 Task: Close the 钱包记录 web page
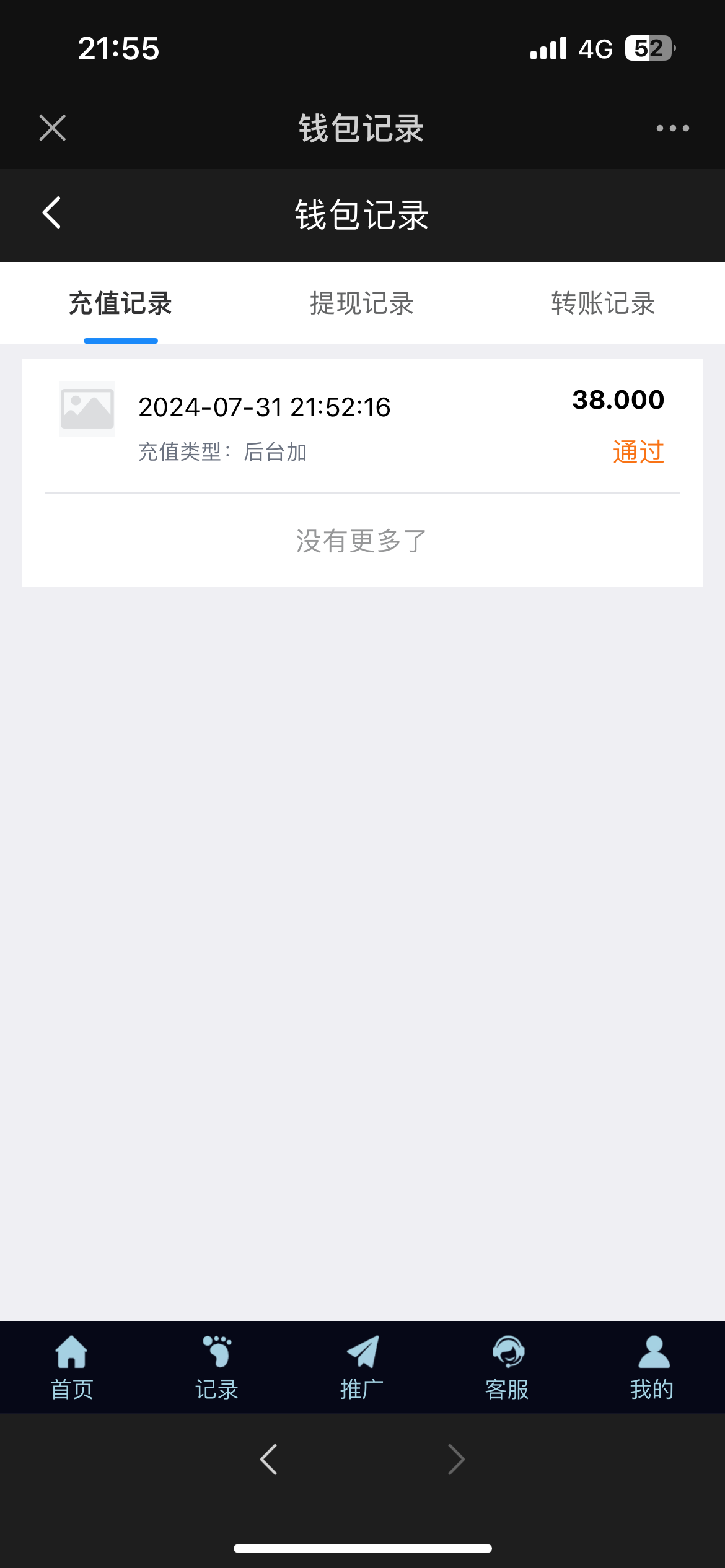pos(53,128)
